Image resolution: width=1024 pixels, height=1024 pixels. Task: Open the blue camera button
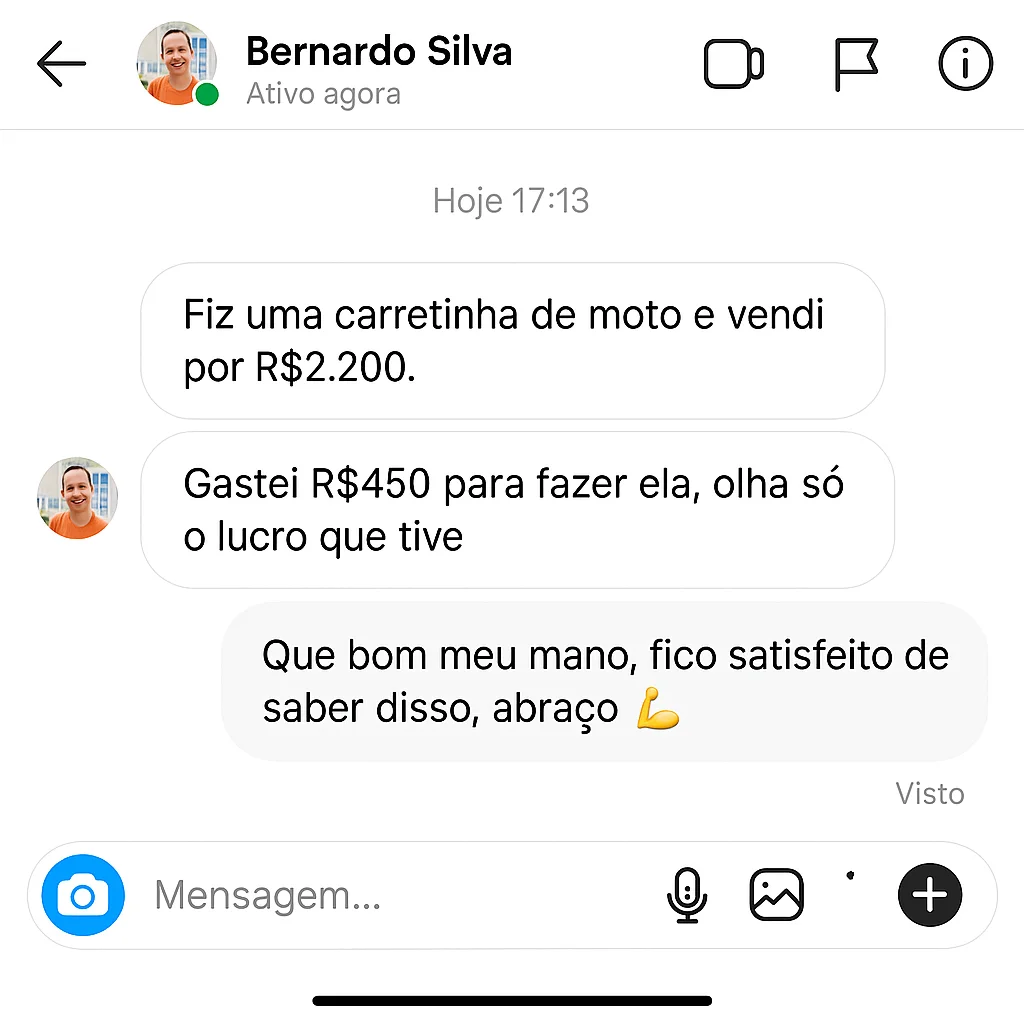coord(83,896)
